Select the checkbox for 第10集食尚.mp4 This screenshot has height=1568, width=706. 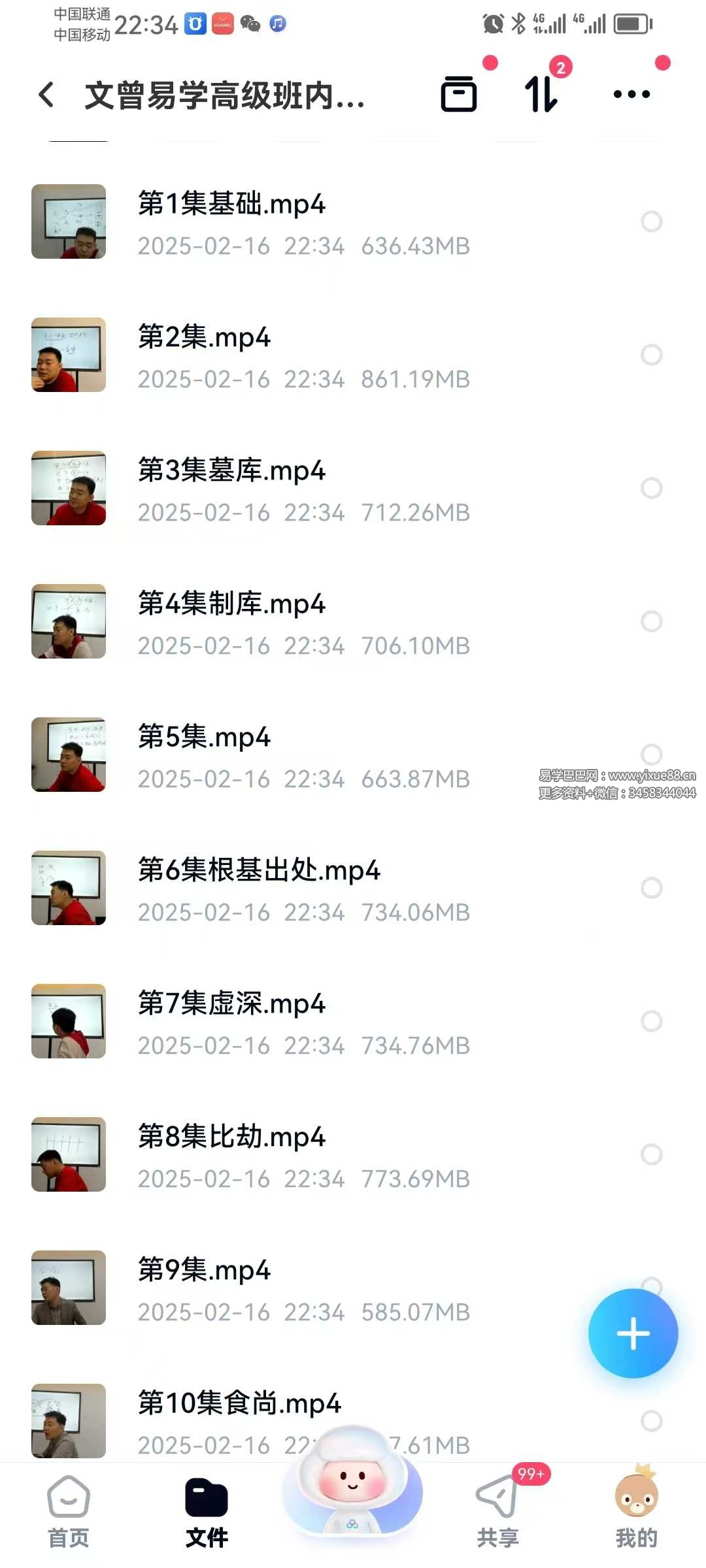pos(651,1421)
